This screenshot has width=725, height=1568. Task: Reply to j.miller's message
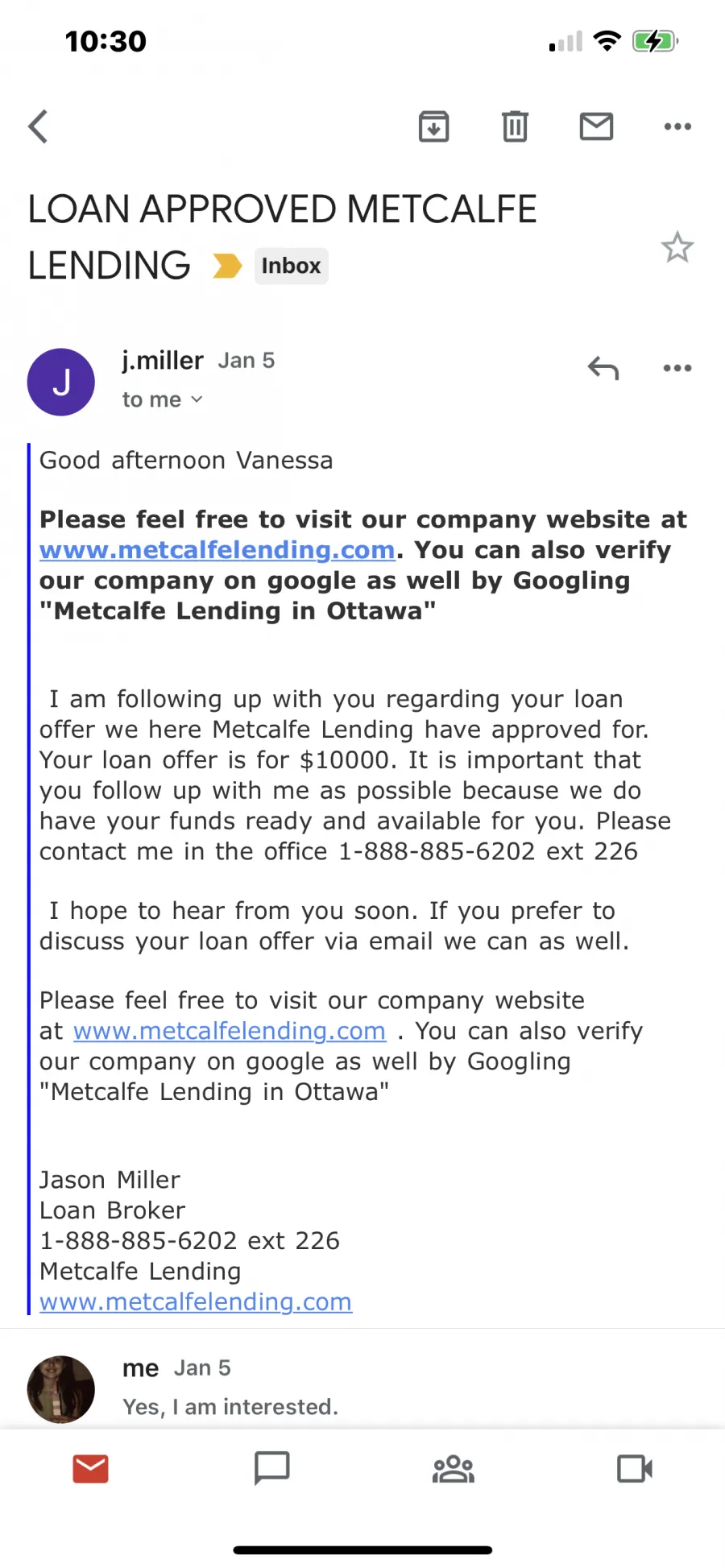[603, 368]
